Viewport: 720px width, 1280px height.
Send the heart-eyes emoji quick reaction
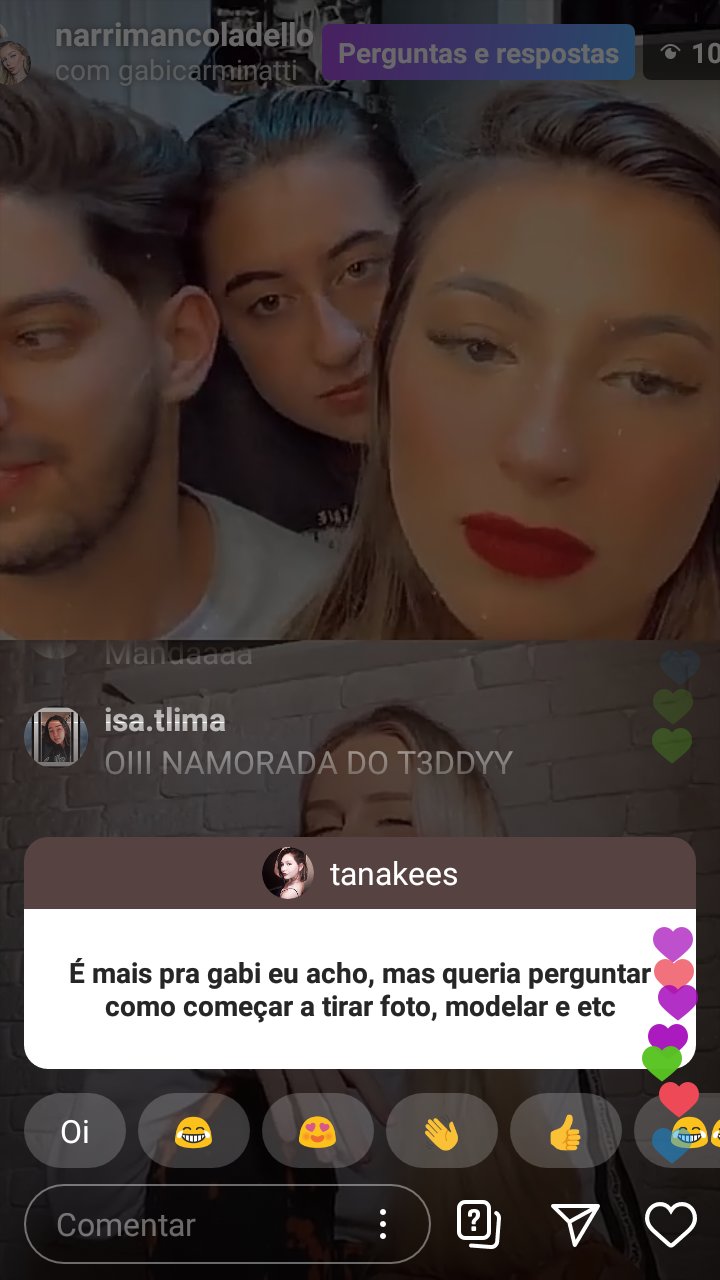pos(318,1131)
